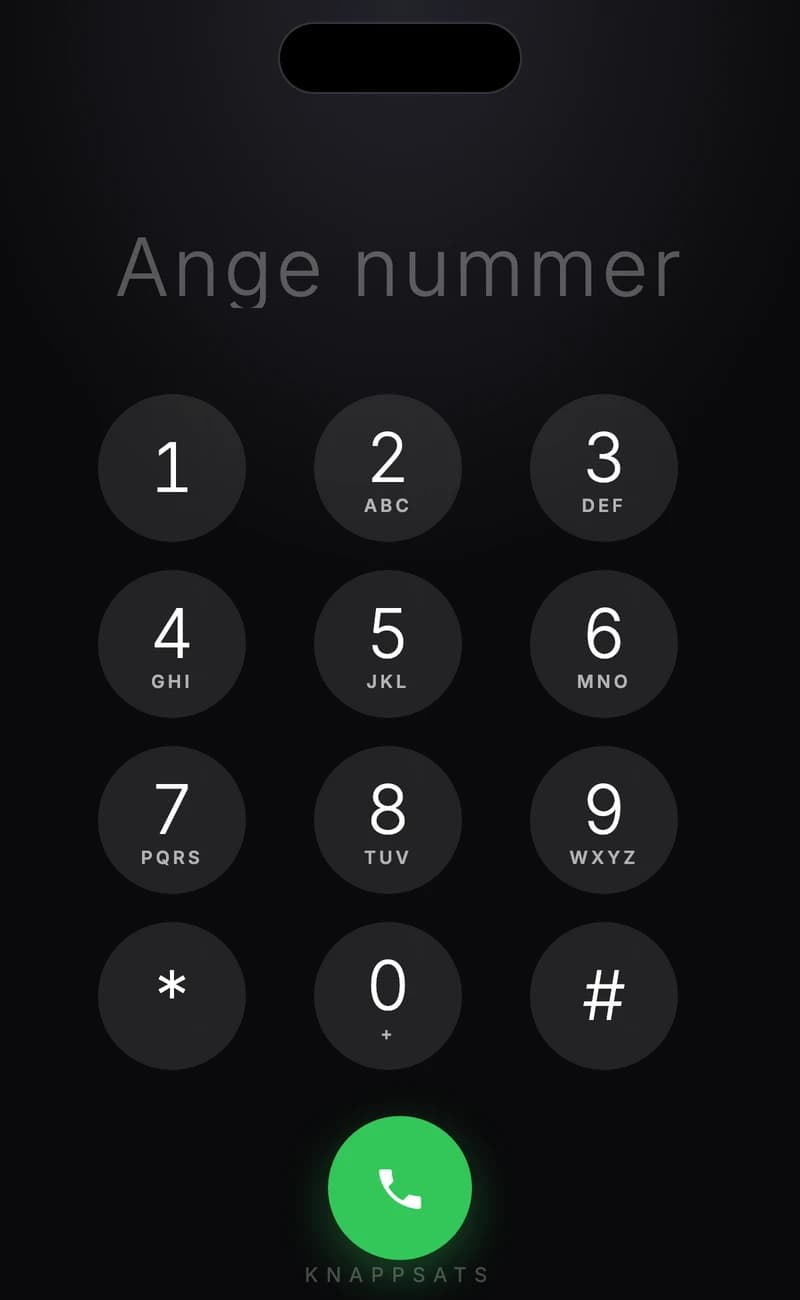The height and width of the screenshot is (1300, 800).
Task: Enter digit 3 DEF
Action: (x=604, y=468)
